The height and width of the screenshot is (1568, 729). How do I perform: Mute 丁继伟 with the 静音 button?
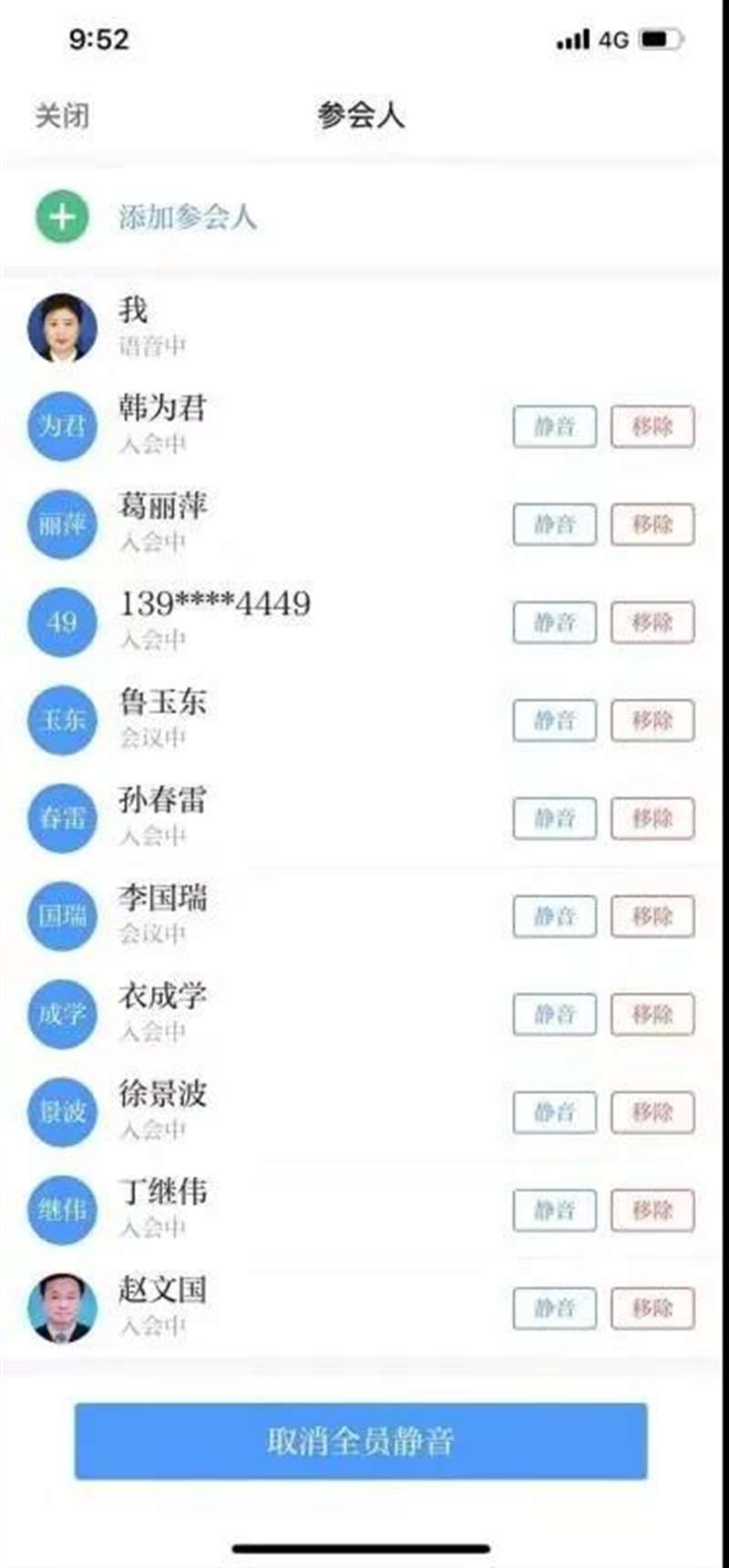[x=554, y=1211]
